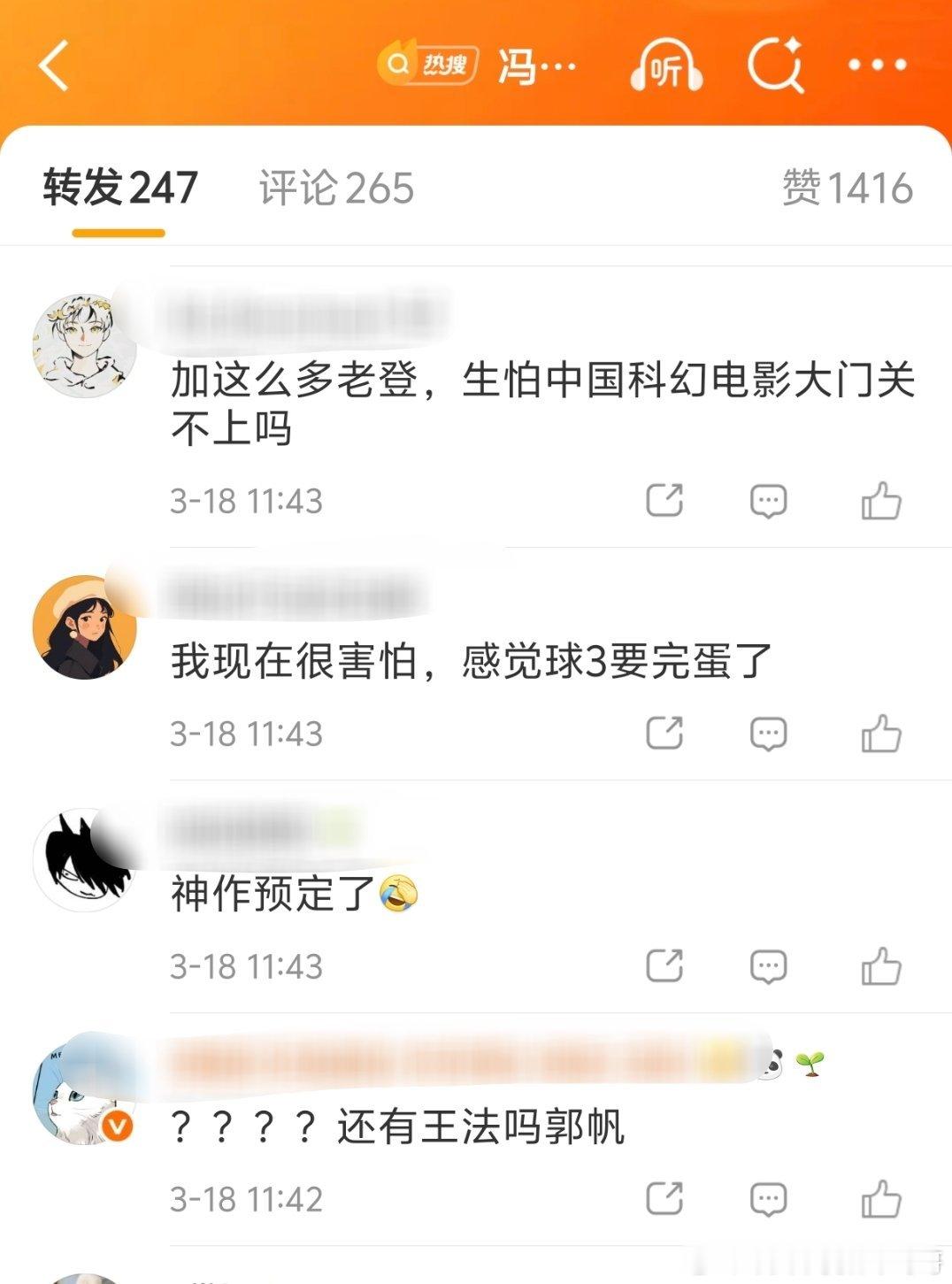
Task: Tap verified V badge on the cat avatar
Action: [118, 1126]
